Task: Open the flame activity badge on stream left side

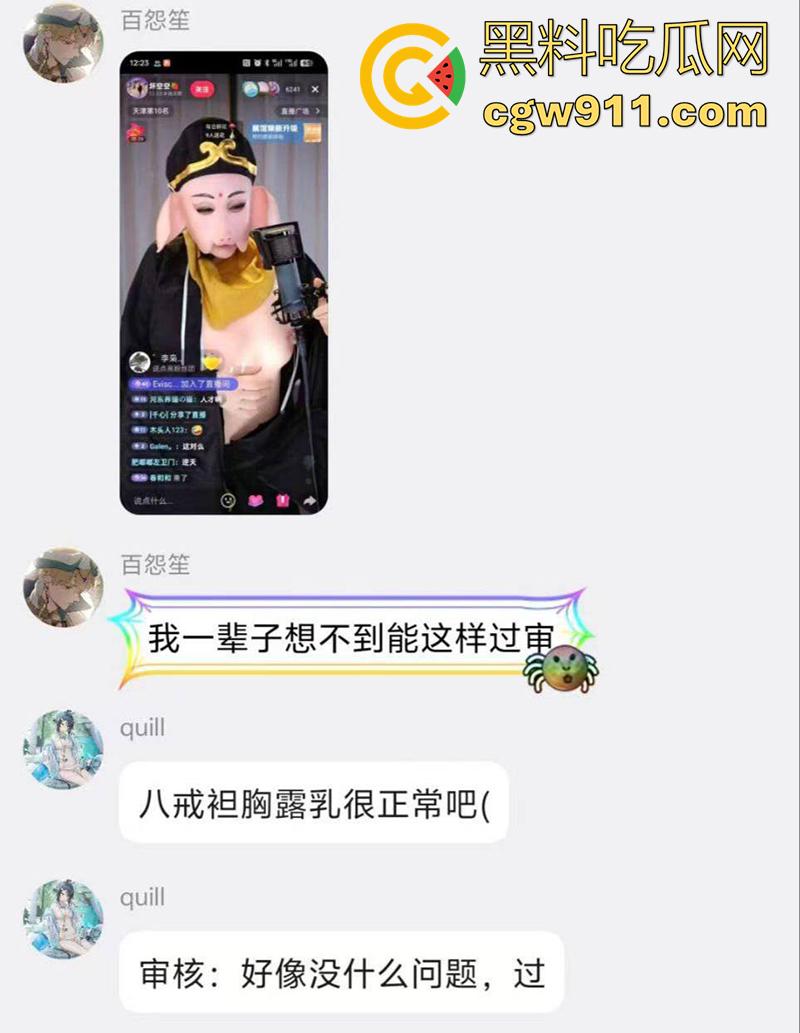Action: (135, 132)
